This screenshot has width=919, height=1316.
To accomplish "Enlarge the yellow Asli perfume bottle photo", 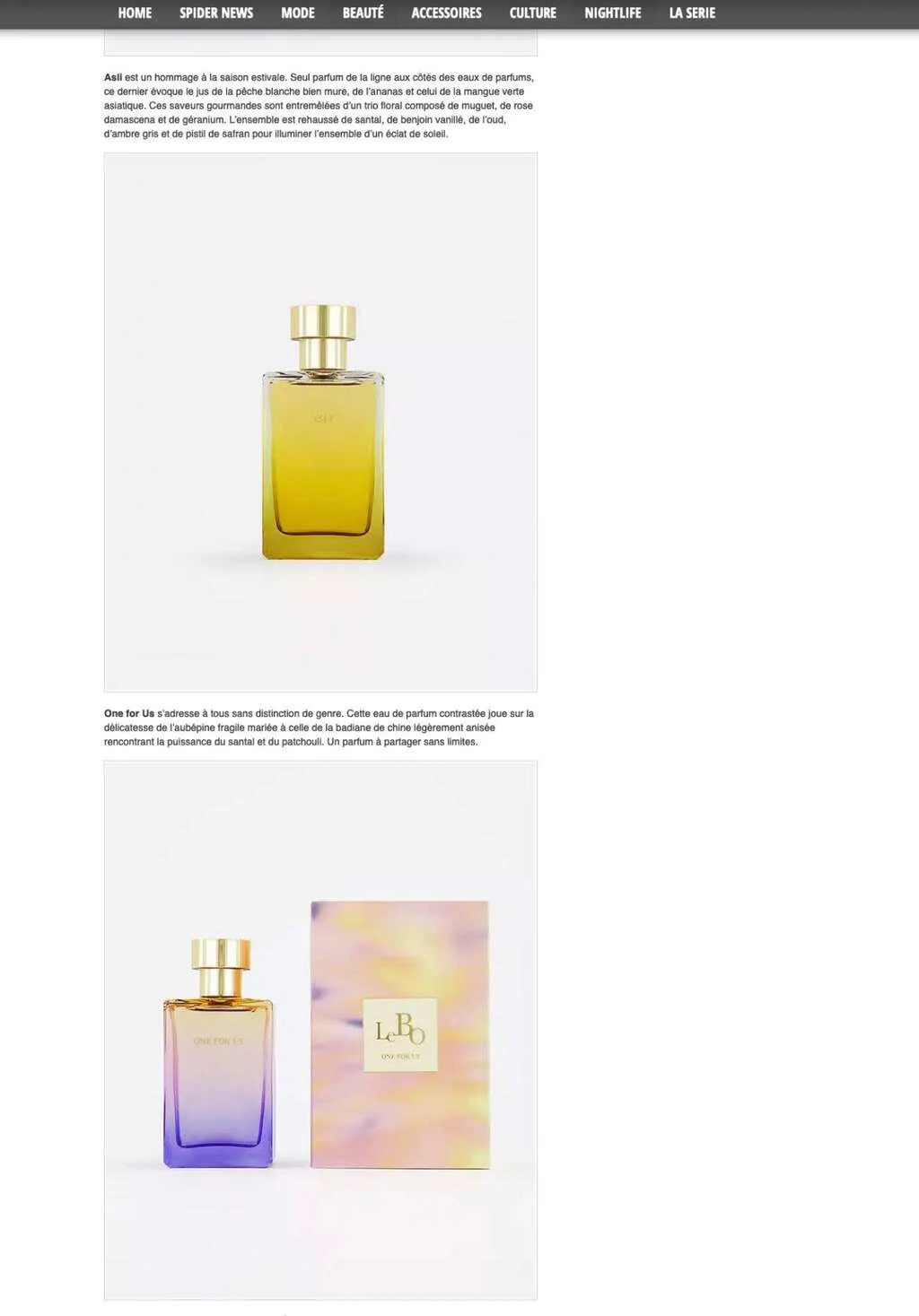I will tap(320, 422).
